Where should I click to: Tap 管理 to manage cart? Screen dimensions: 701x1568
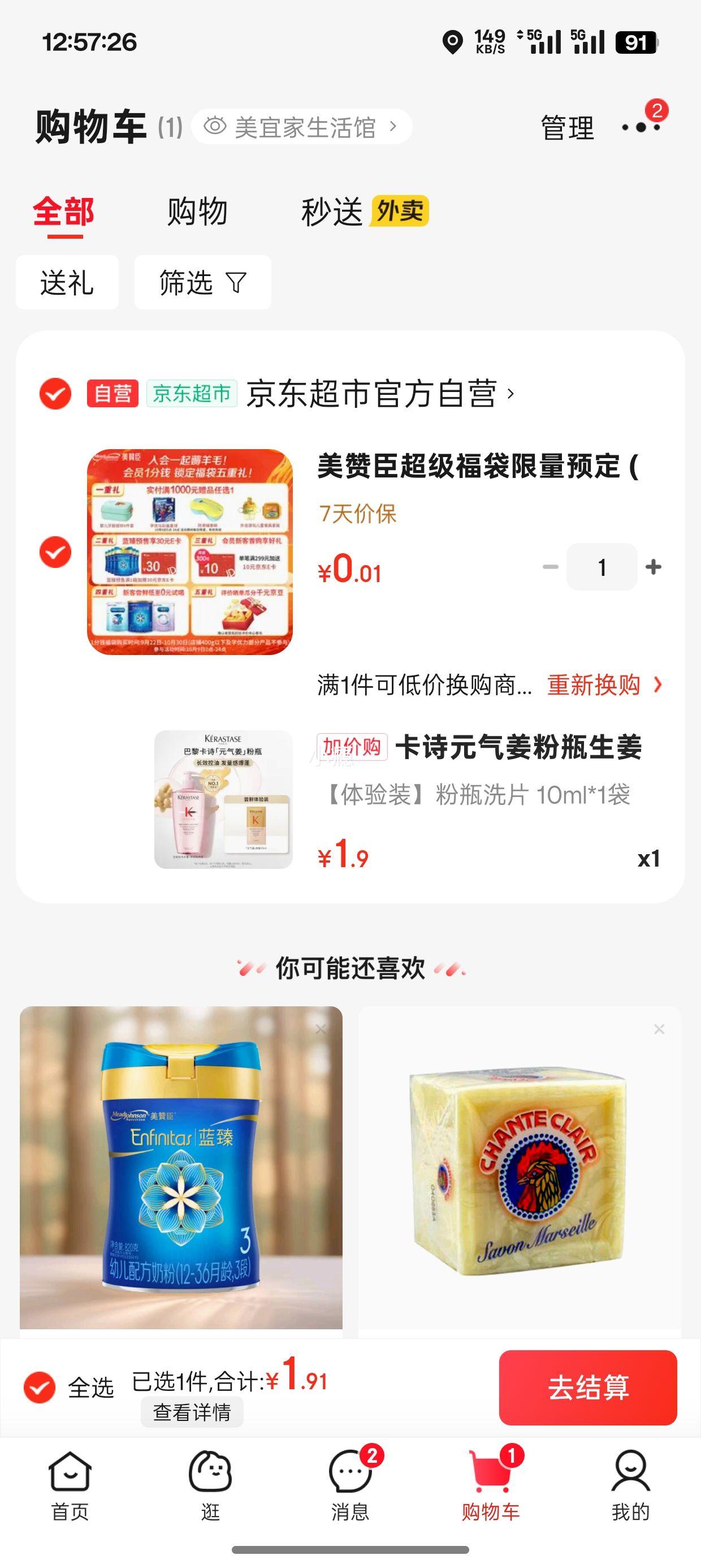(x=567, y=128)
